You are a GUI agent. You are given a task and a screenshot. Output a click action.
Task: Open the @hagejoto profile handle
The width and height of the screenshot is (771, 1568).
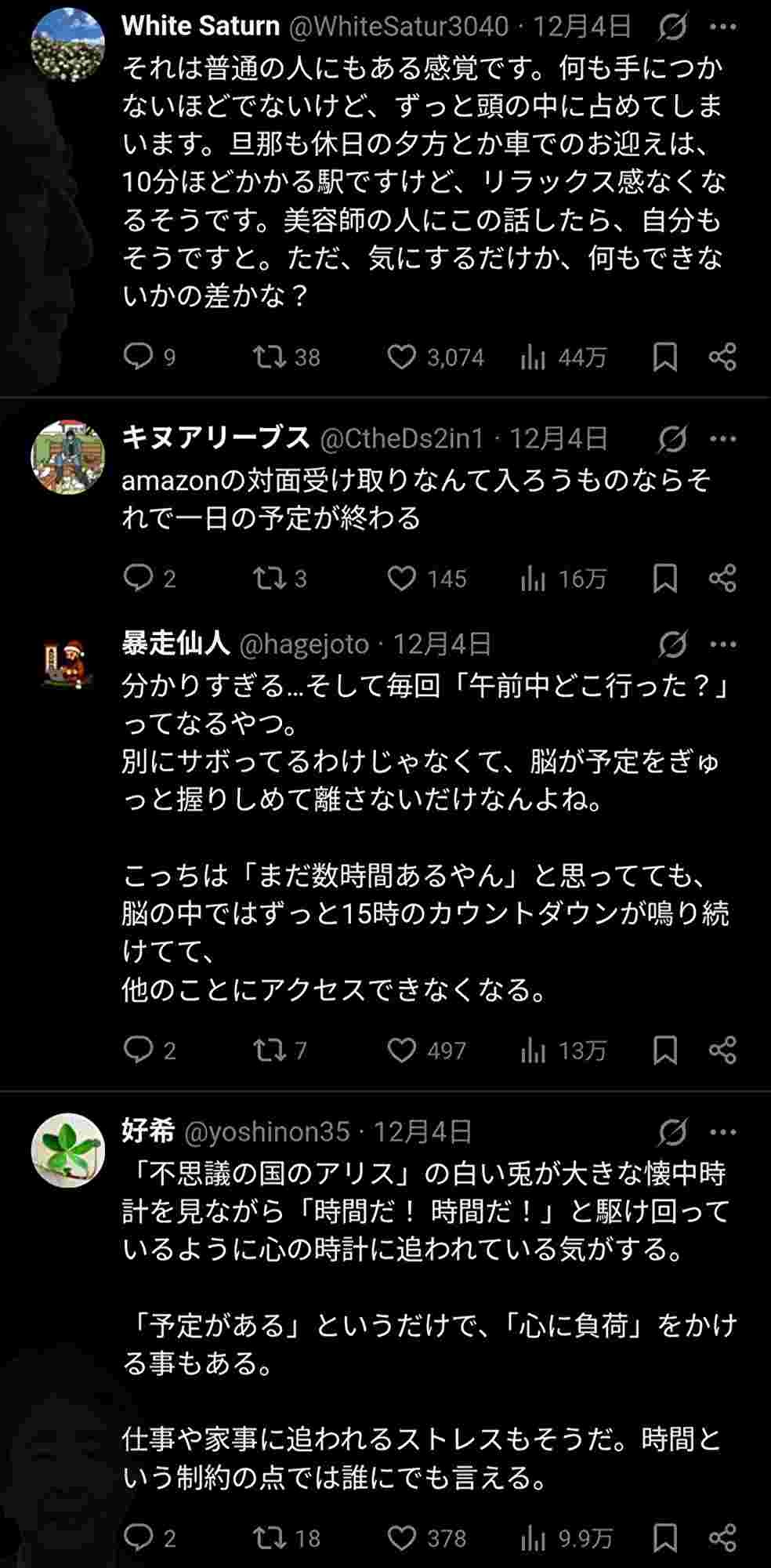(x=303, y=645)
